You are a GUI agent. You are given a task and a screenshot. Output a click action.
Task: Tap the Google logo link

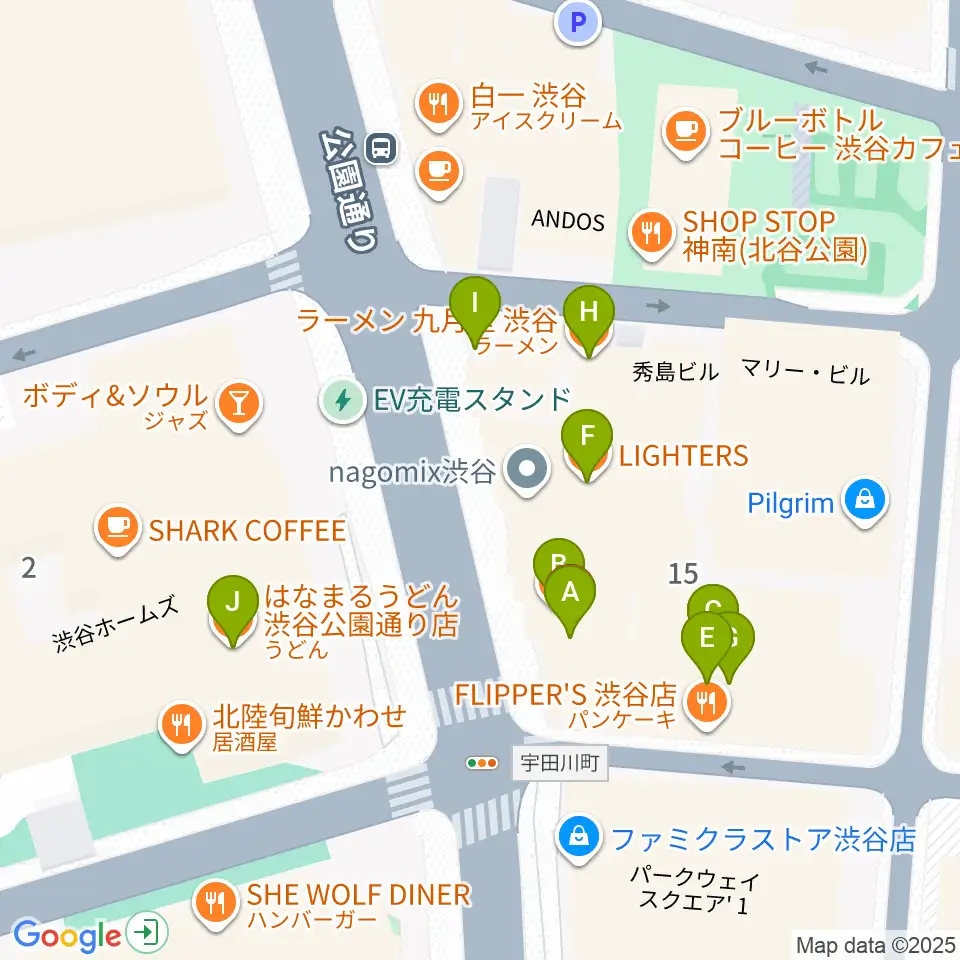(x=67, y=935)
